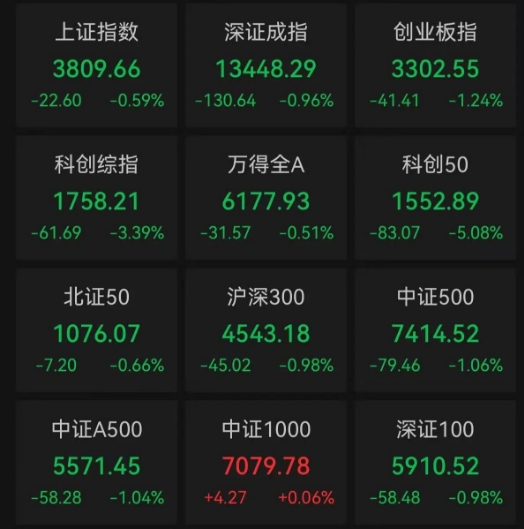View the 北证50 index details
Viewport: 524px width, 529px height.
click(x=96, y=330)
